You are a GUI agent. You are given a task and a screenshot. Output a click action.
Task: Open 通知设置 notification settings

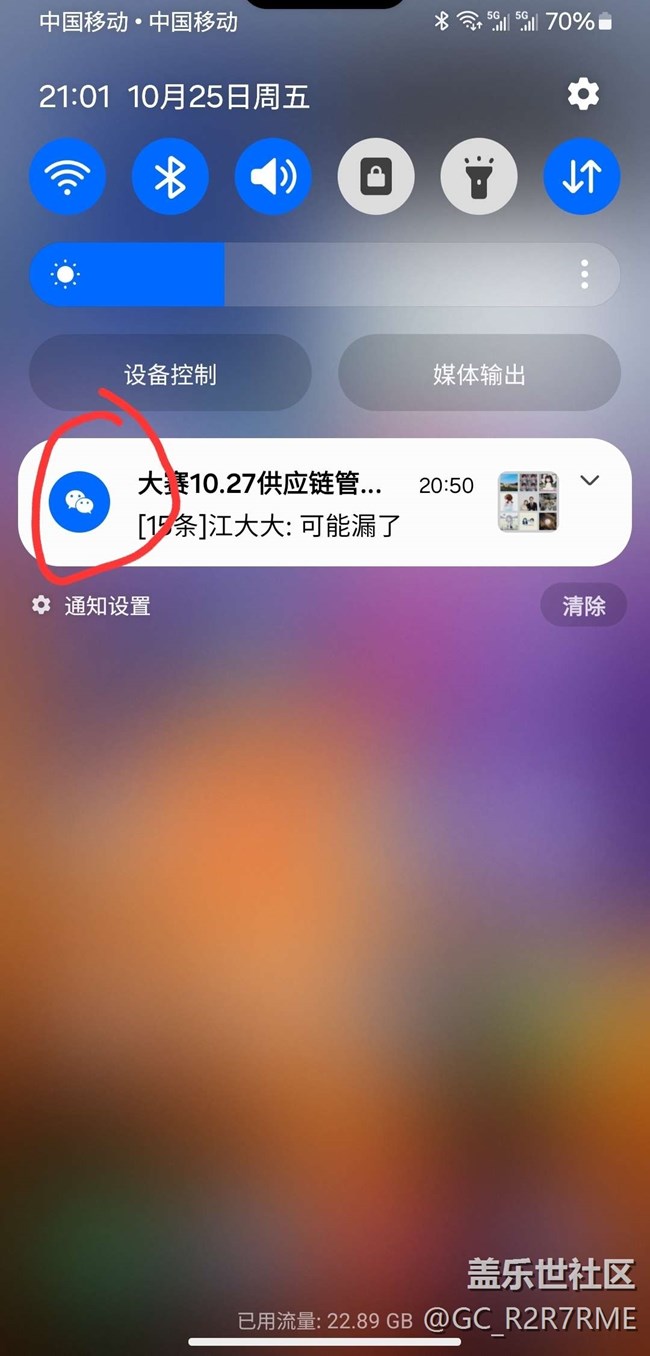(91, 605)
